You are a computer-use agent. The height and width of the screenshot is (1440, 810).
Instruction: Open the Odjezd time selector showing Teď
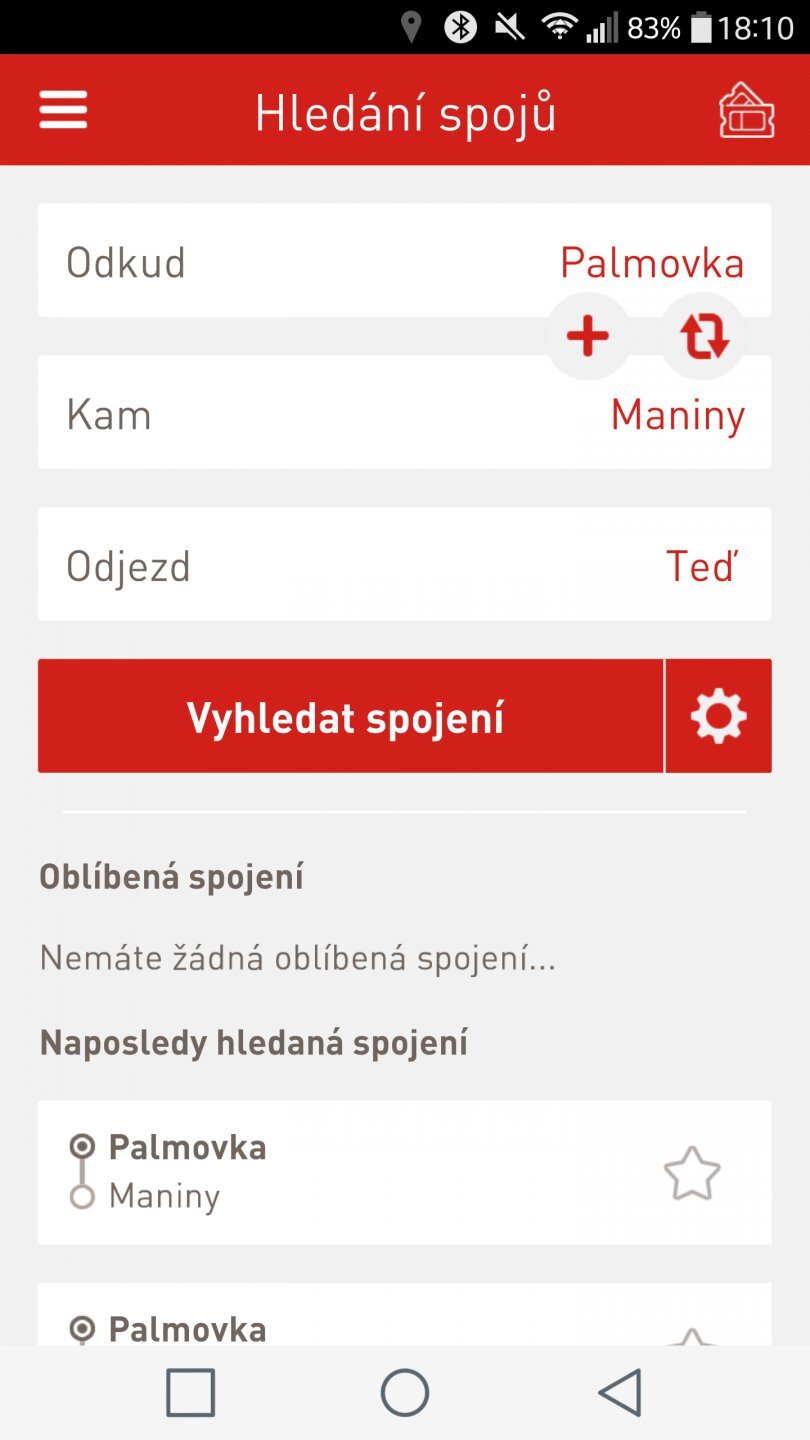405,564
